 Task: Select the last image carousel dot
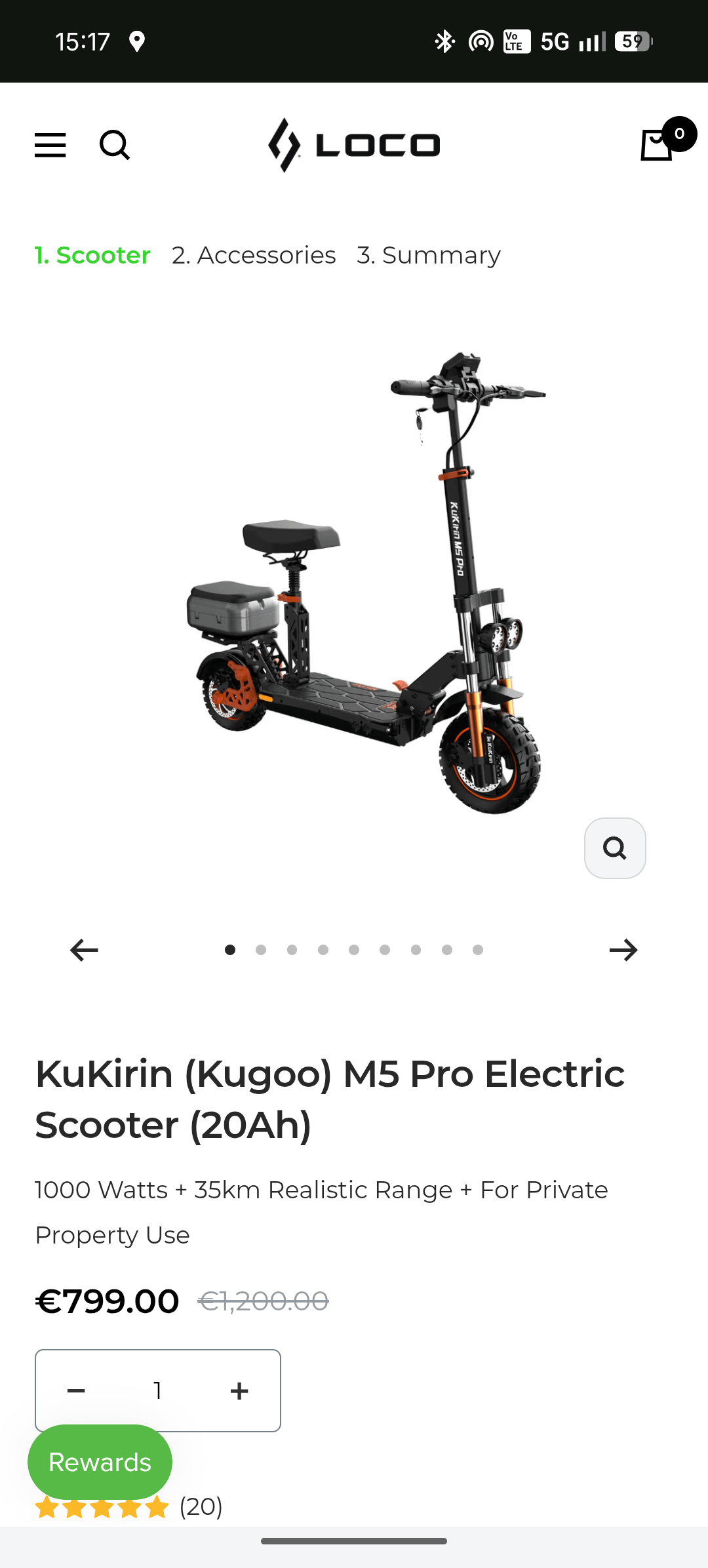point(478,950)
